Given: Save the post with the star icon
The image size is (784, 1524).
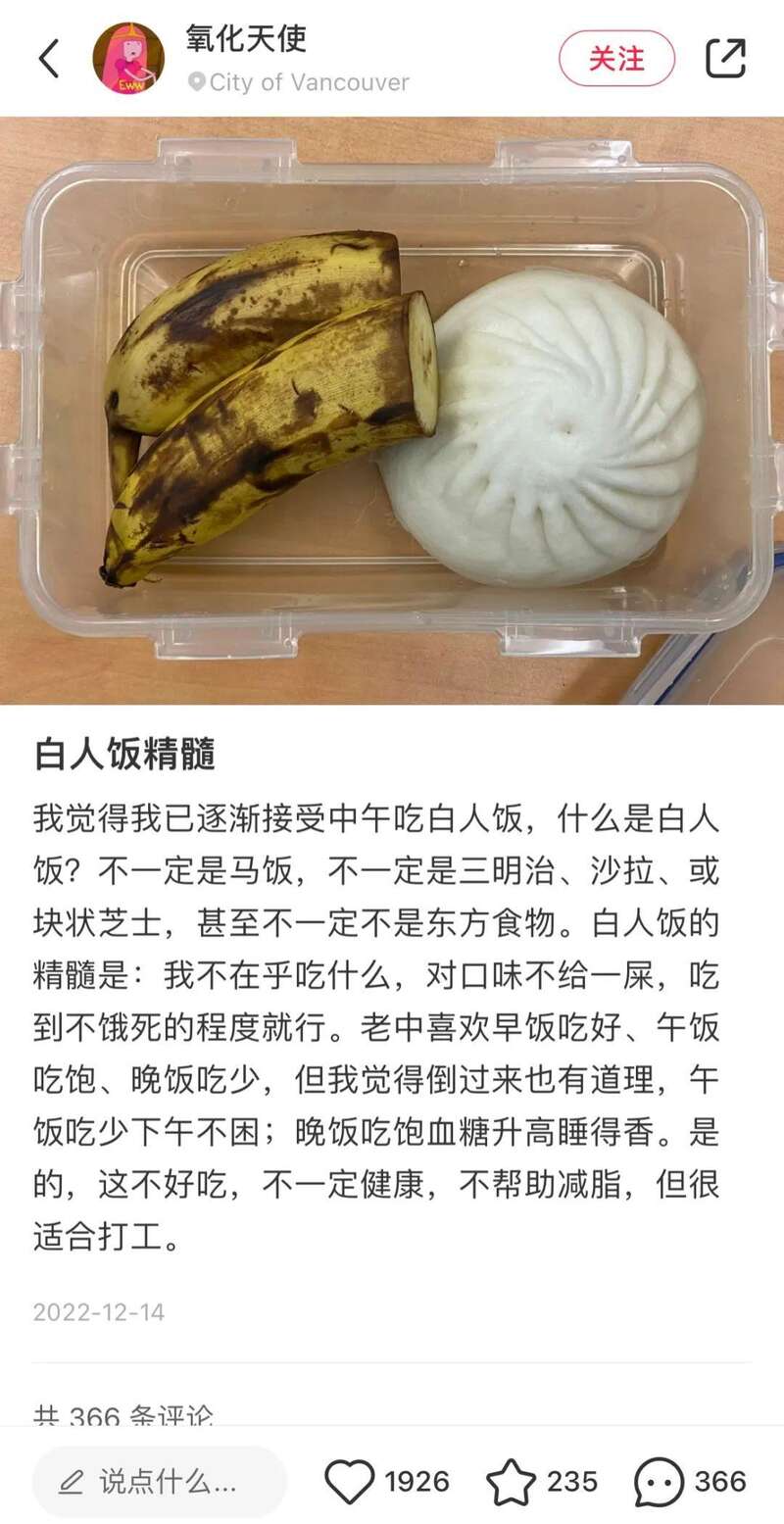Looking at the screenshot, I should [x=512, y=1482].
